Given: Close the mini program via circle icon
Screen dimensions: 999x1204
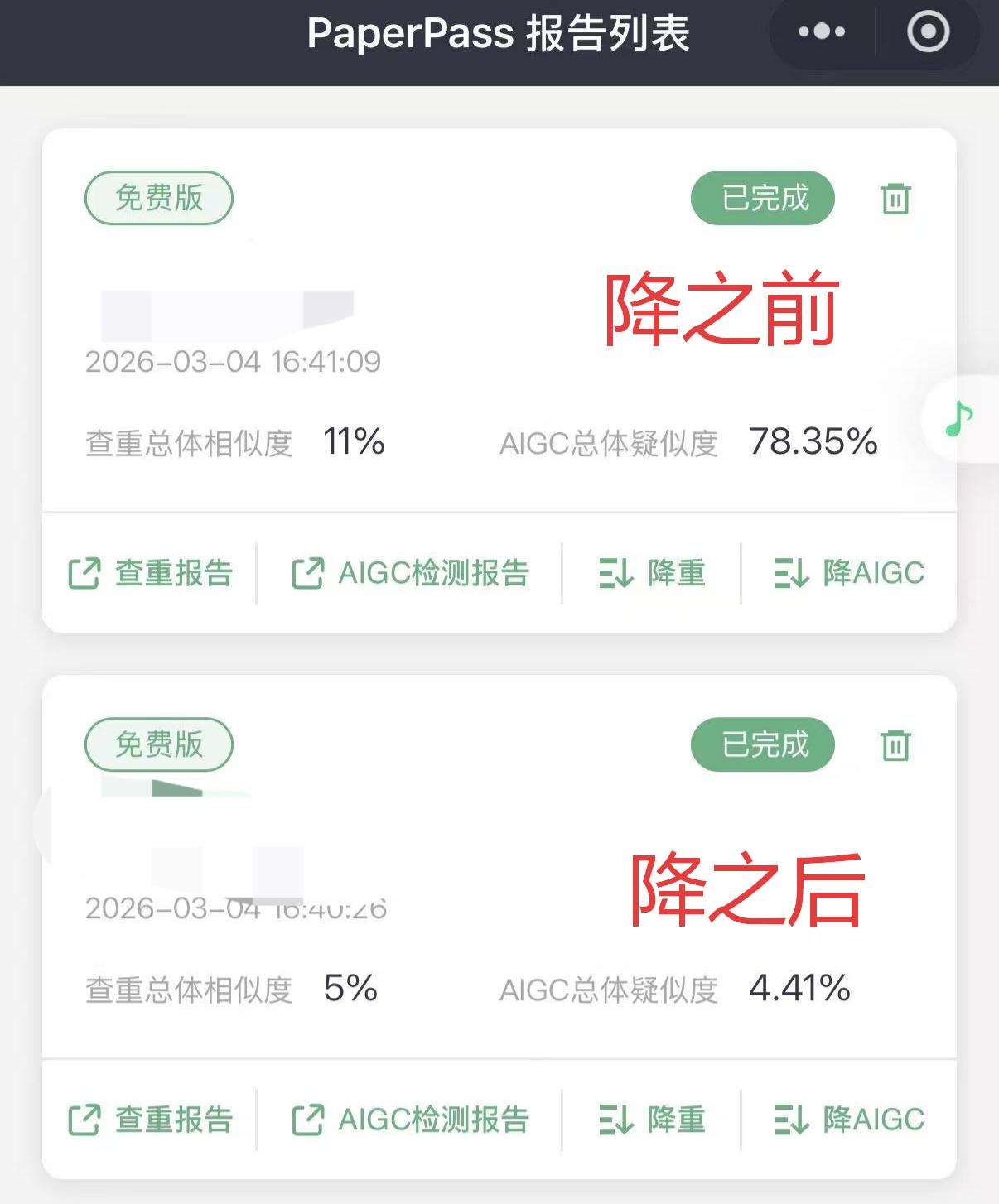Looking at the screenshot, I should tap(928, 32).
